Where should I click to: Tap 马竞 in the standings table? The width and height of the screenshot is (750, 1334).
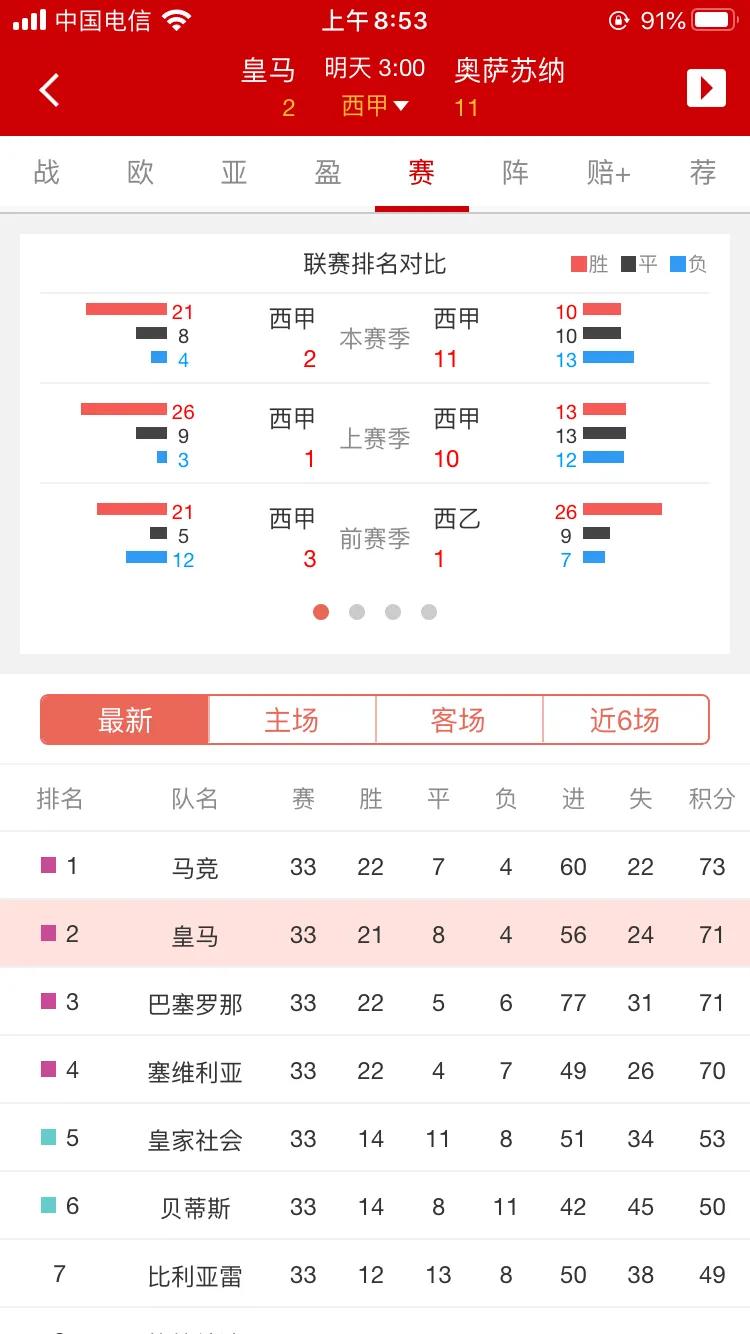point(194,867)
